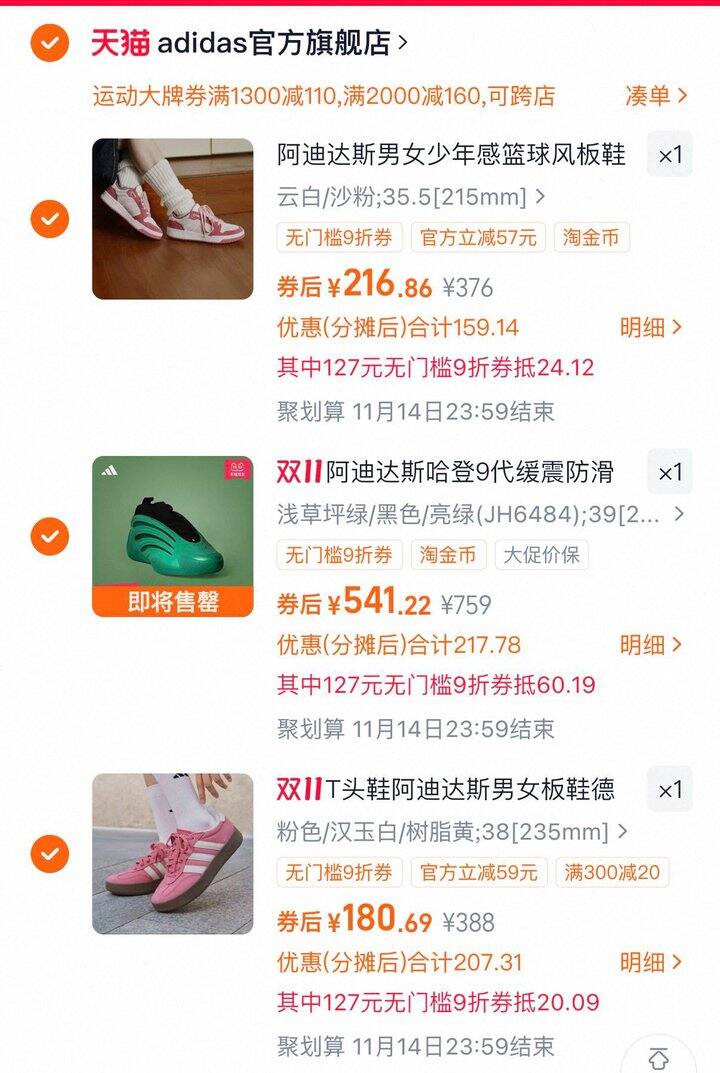The height and width of the screenshot is (1073, 720).
Task: Tap 凑单 to add more items
Action: (x=656, y=96)
